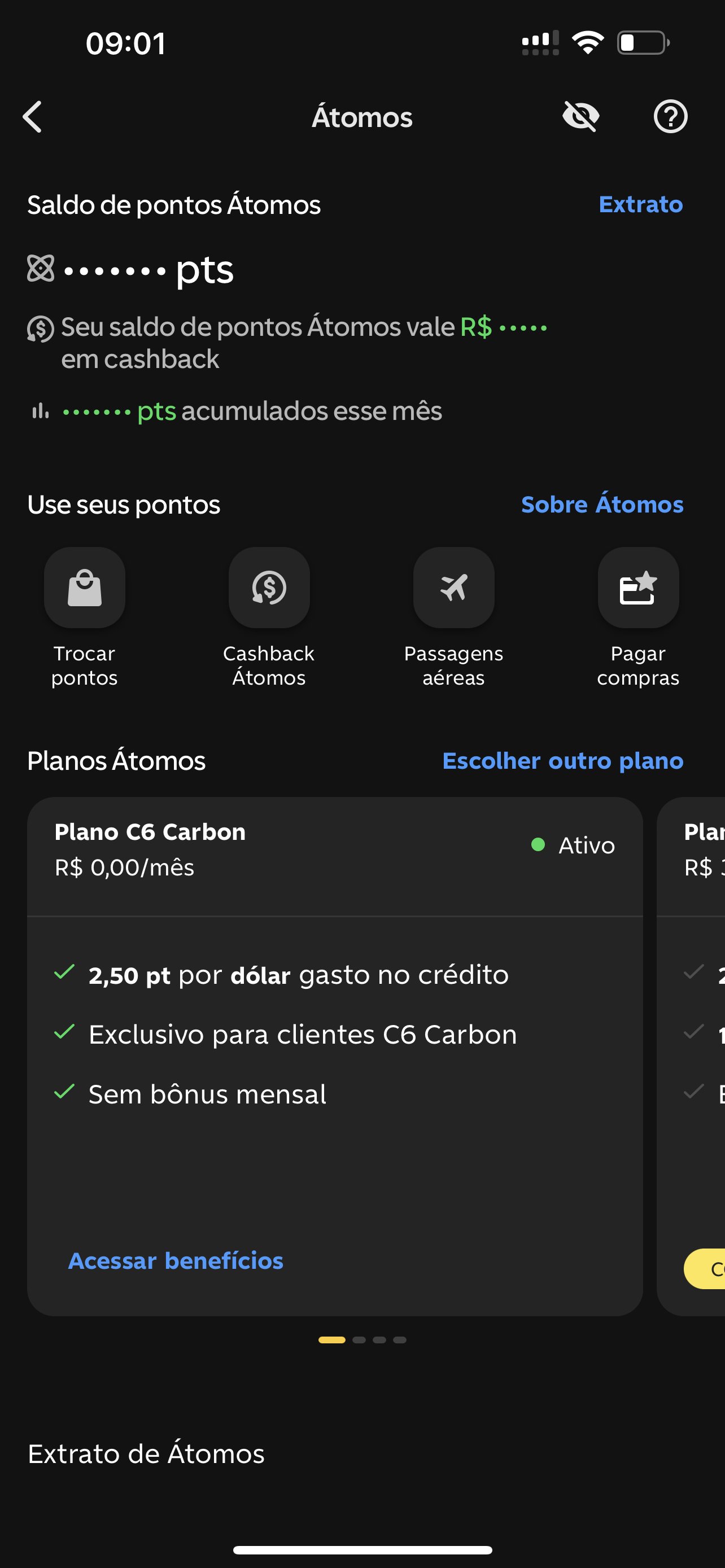Open the Extrato link
Screen dimensions: 725x1568
coord(640,204)
